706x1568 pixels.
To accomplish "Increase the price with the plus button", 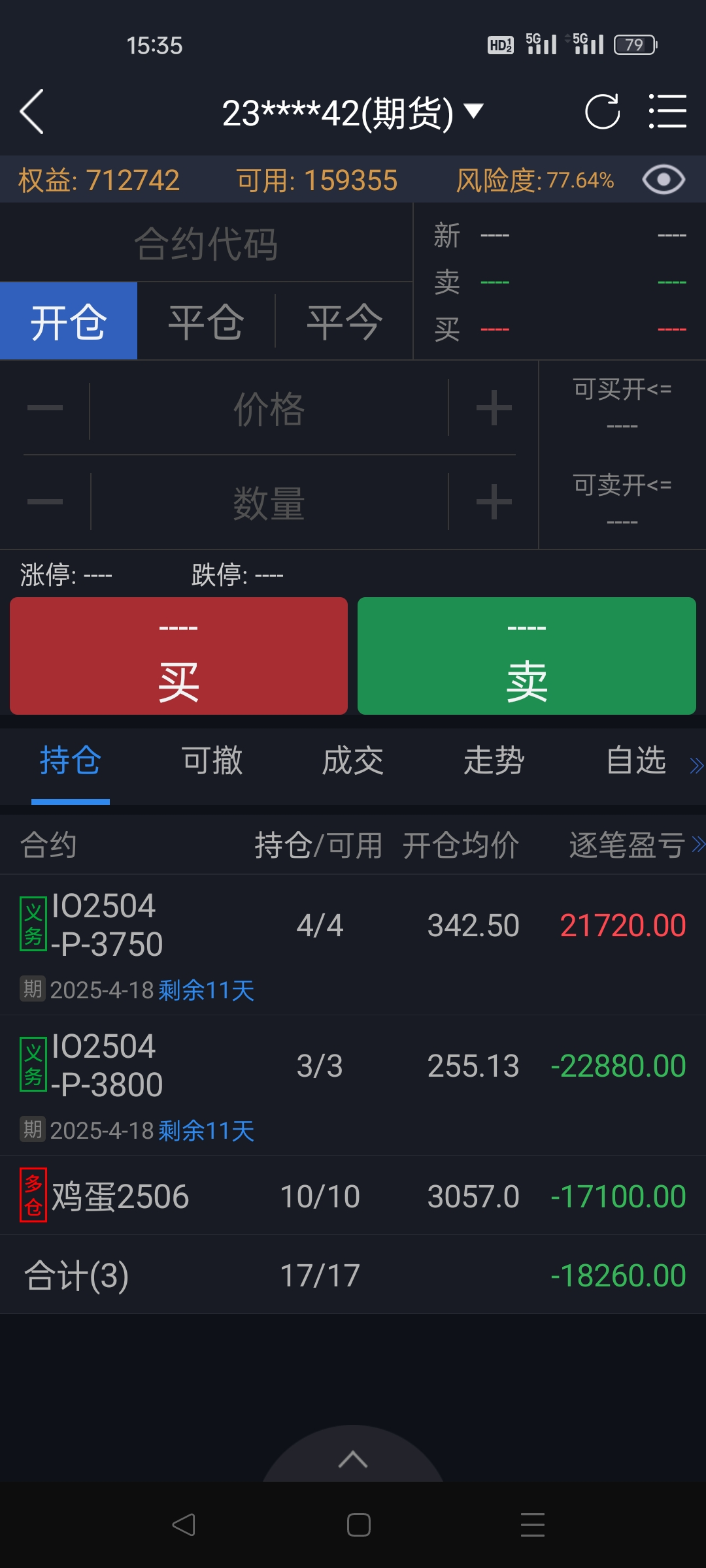I will pos(494,408).
